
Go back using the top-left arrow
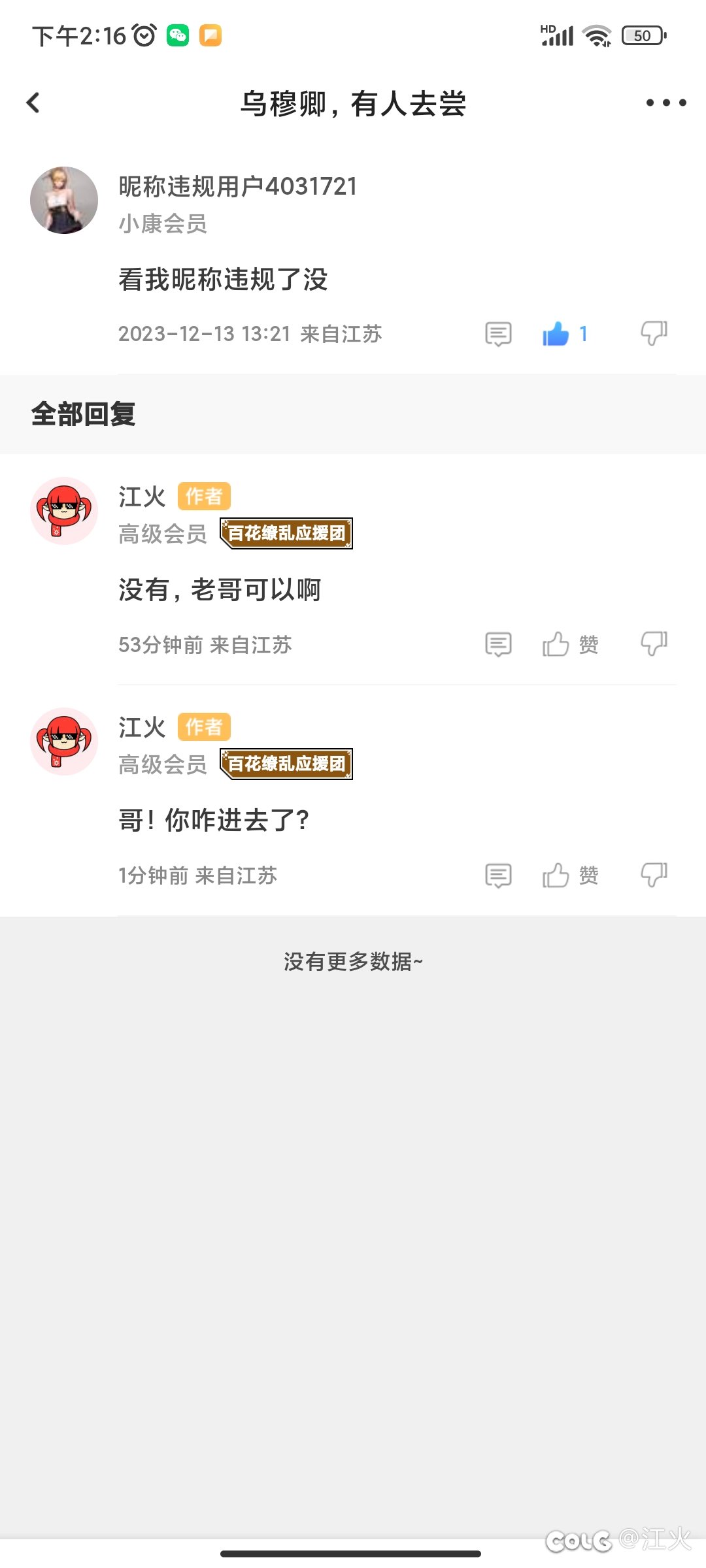[x=33, y=103]
